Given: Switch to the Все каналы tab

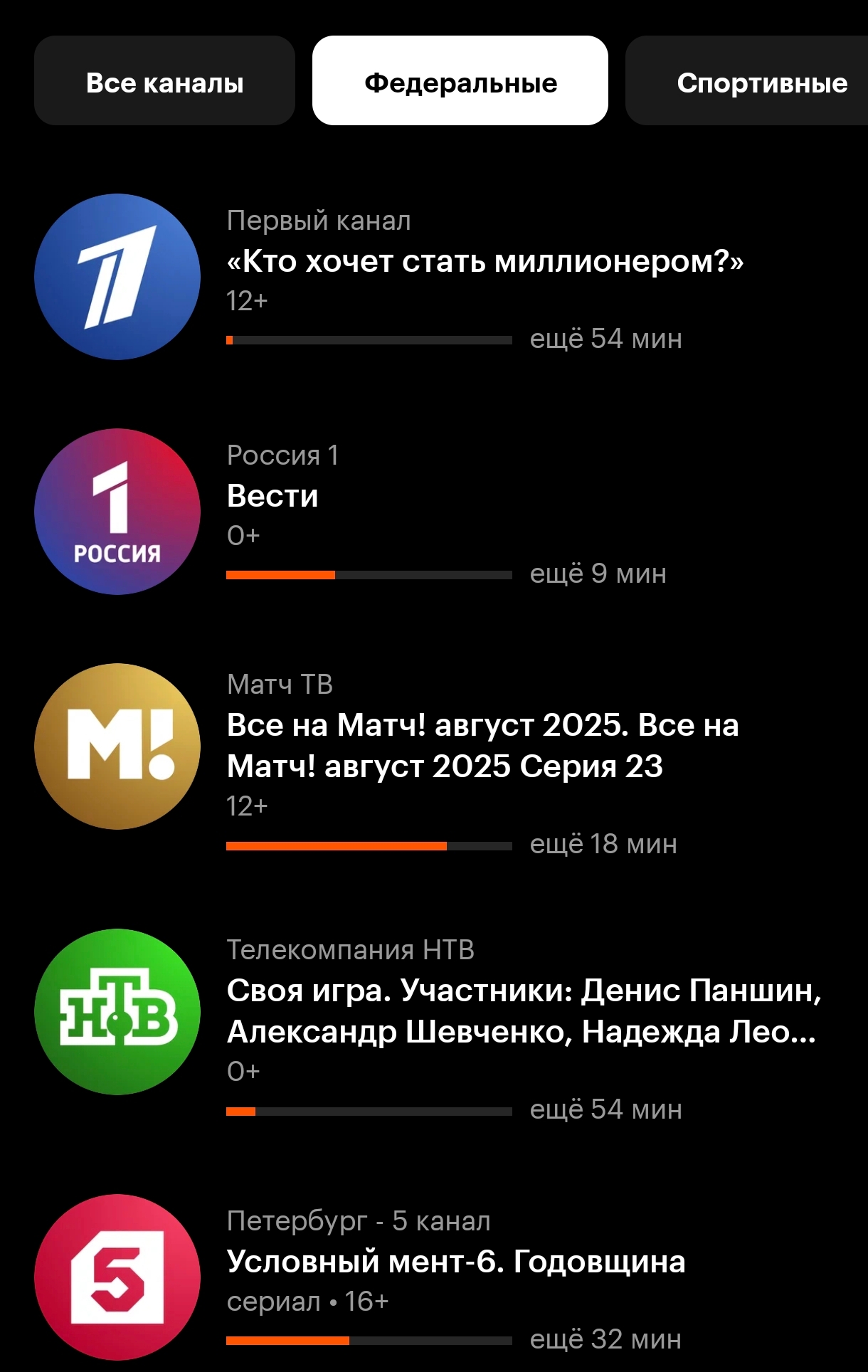Looking at the screenshot, I should click(164, 81).
